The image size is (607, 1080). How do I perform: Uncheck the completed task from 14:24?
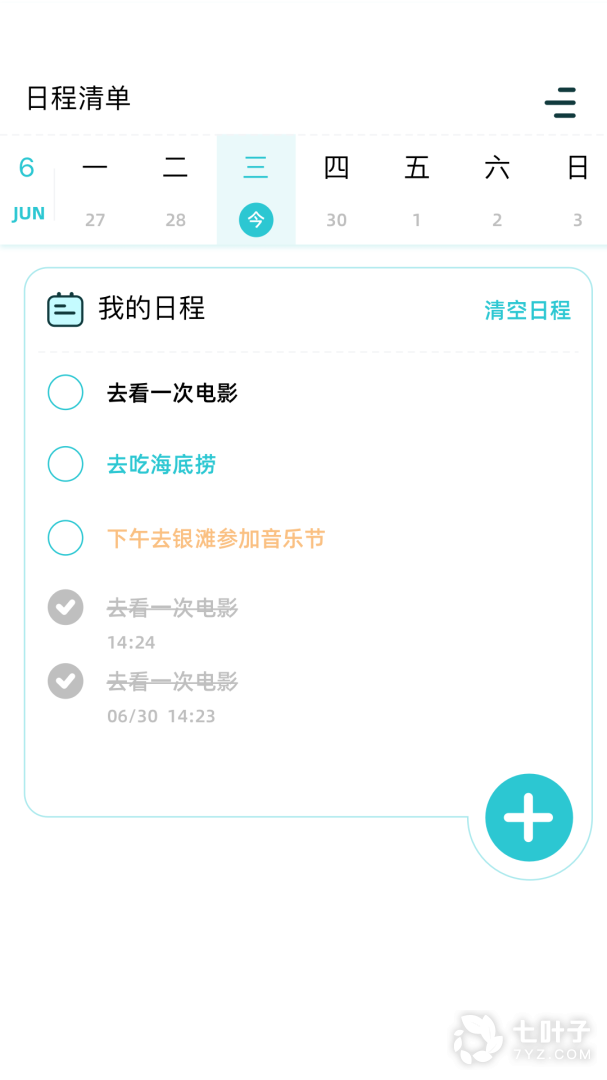66,607
